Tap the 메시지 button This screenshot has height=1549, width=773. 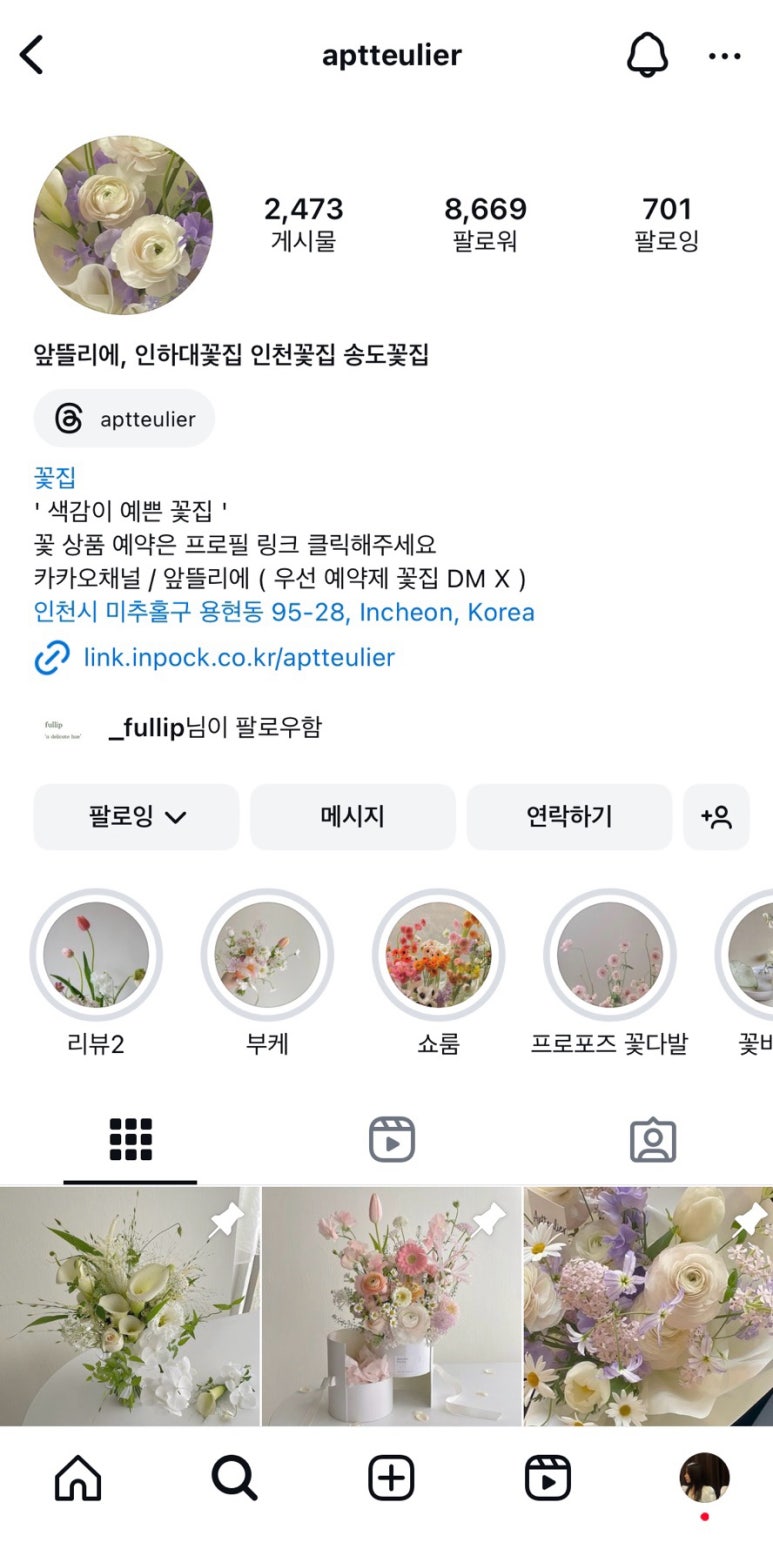pyautogui.click(x=353, y=817)
